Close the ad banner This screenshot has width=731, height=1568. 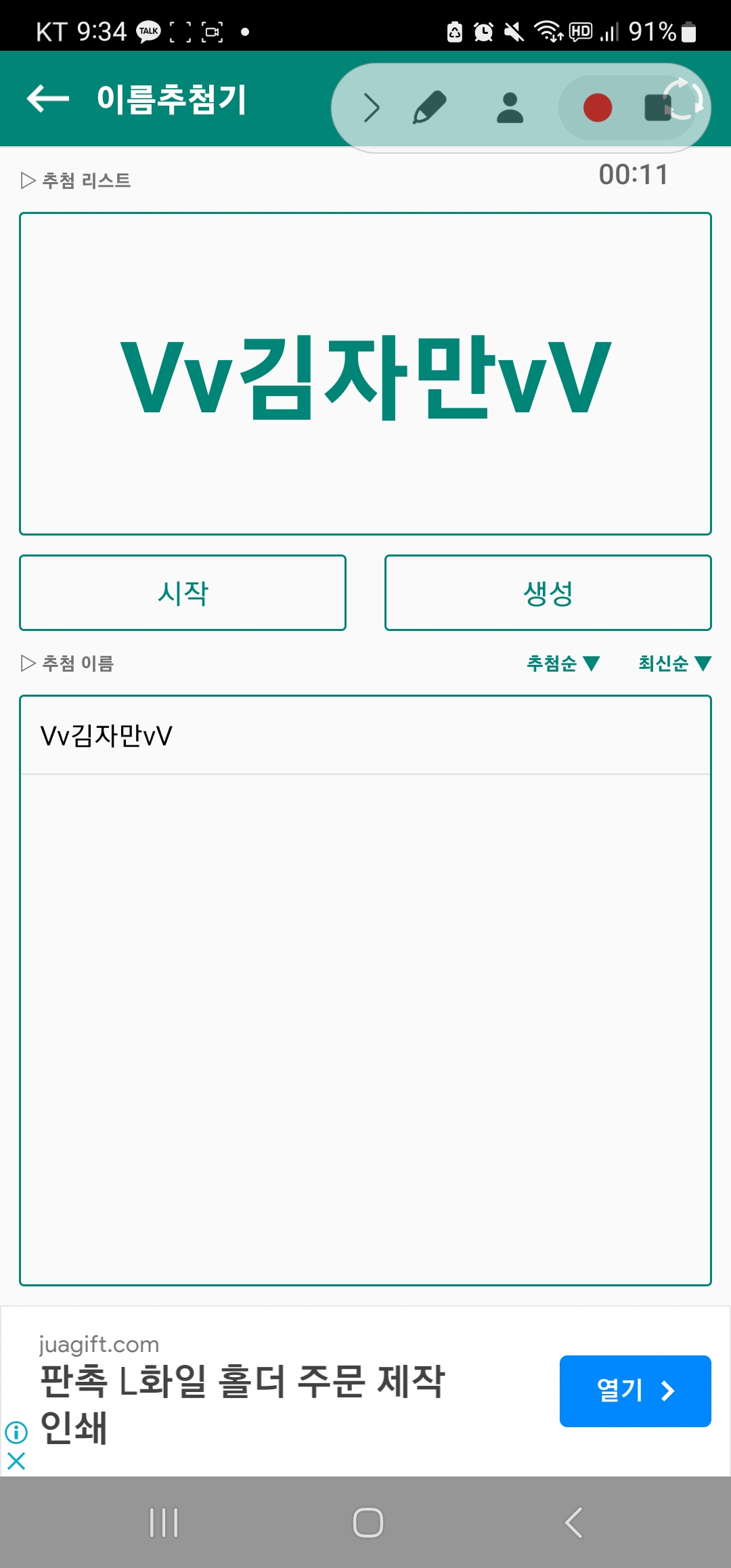pos(16,1461)
